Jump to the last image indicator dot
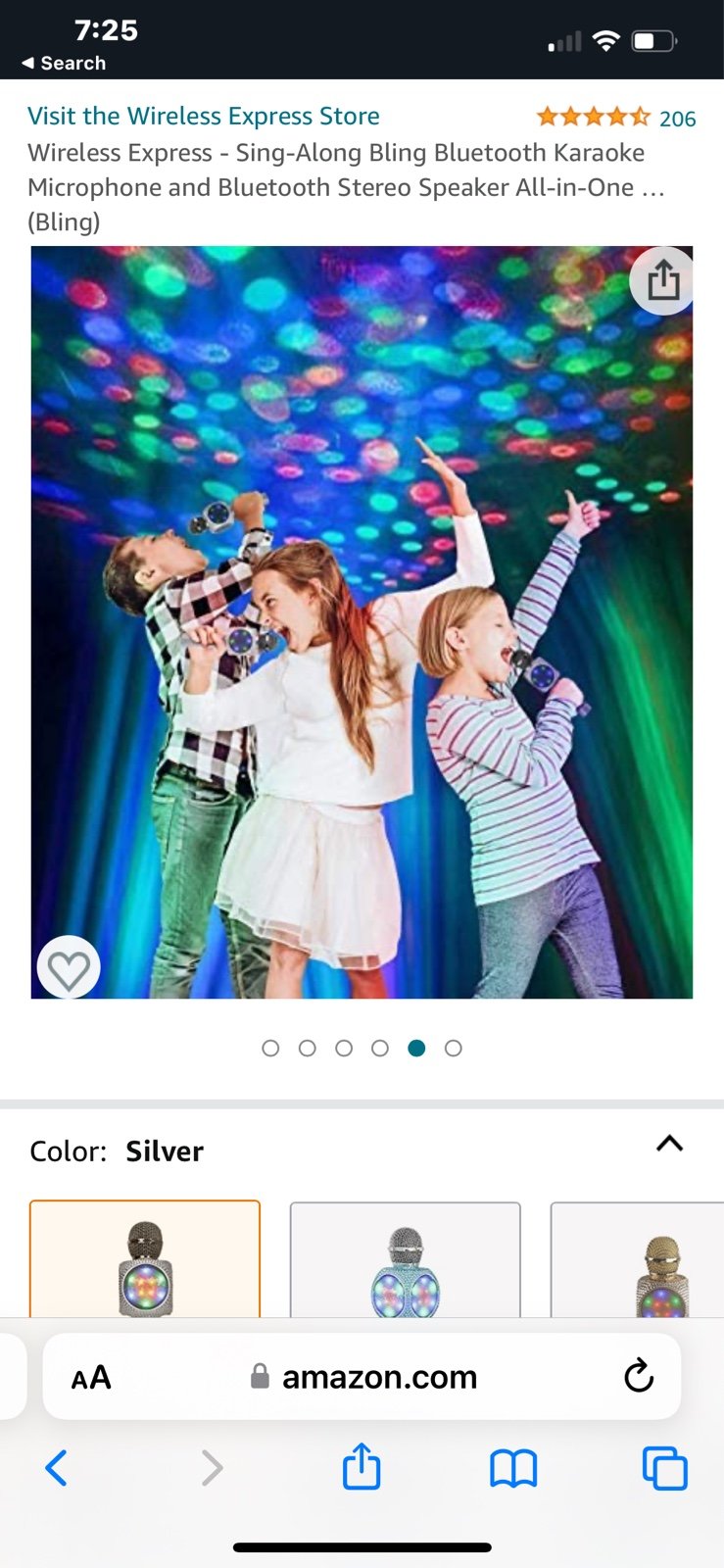Viewport: 724px width, 1568px height. pos(454,1049)
